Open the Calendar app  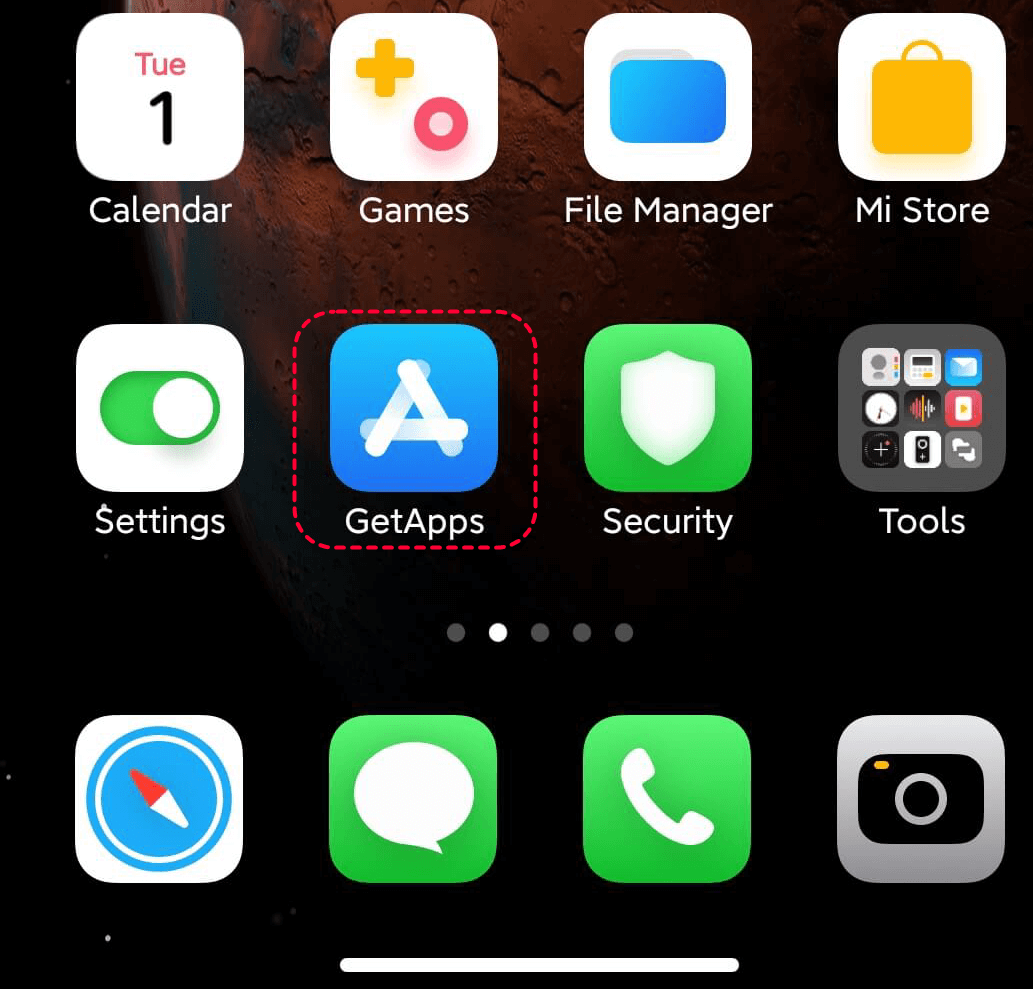click(x=160, y=98)
